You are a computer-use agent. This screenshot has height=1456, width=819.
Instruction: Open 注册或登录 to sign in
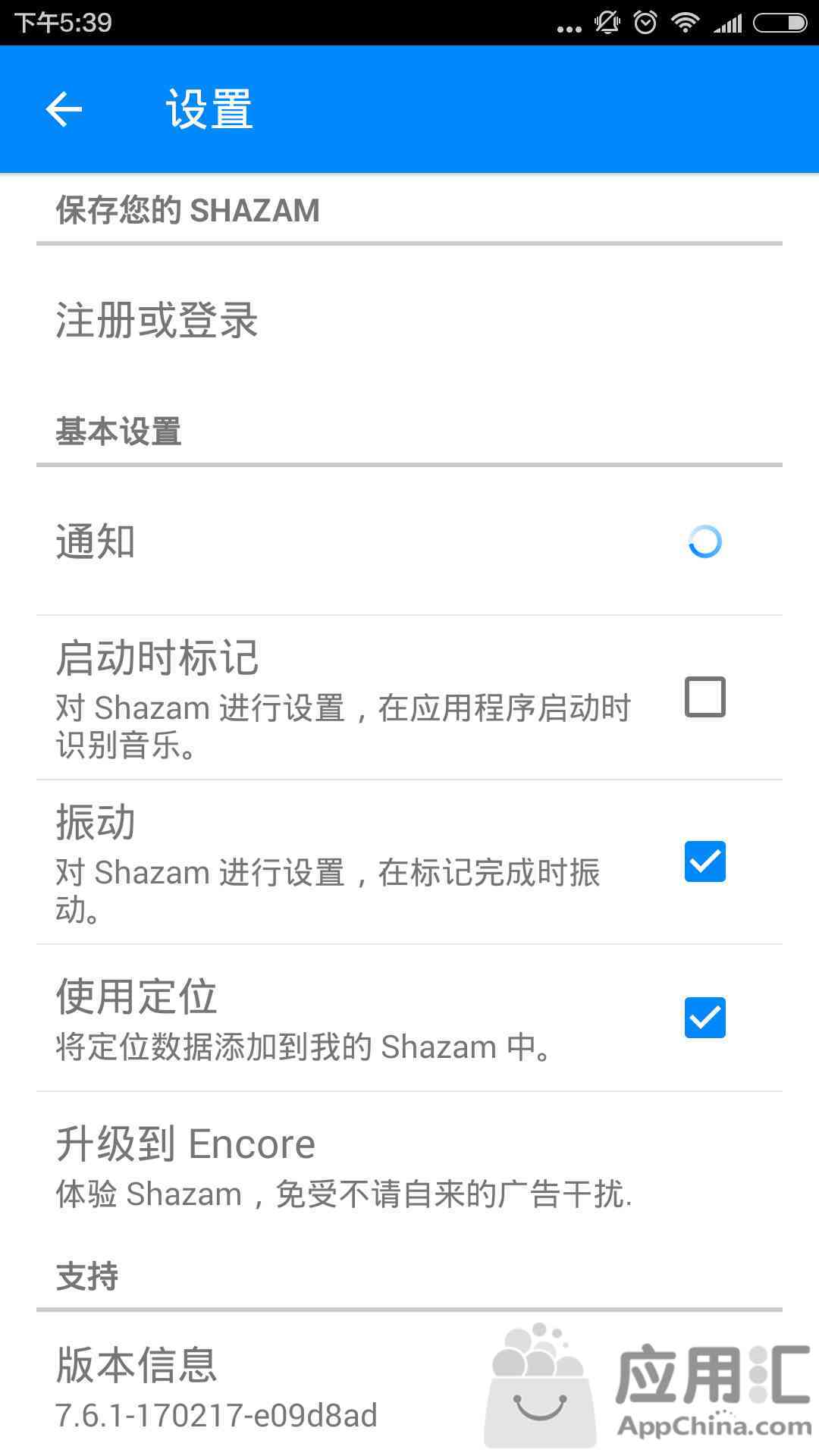tap(157, 320)
